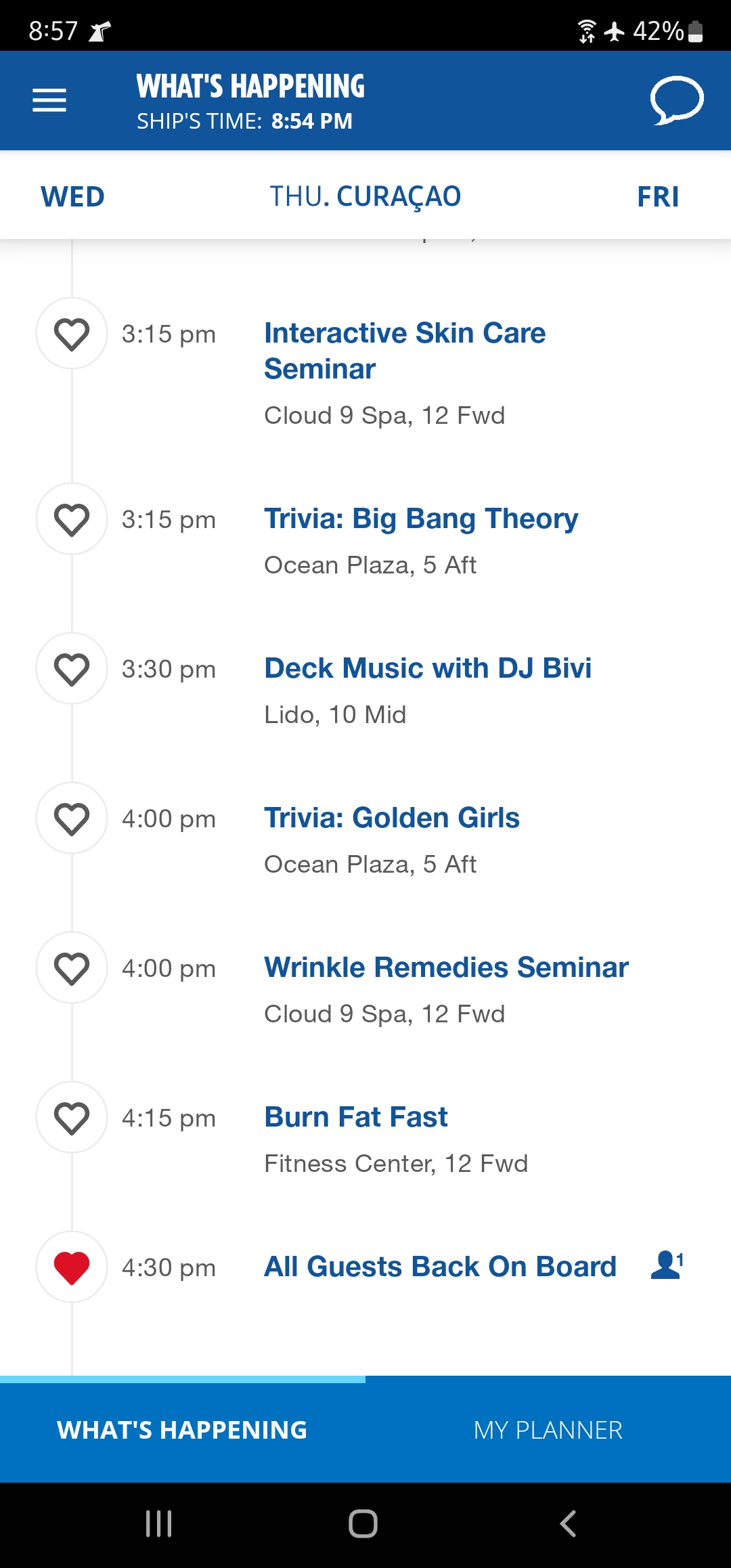Favorite Trivia: Big Bang Theory event

click(72, 519)
